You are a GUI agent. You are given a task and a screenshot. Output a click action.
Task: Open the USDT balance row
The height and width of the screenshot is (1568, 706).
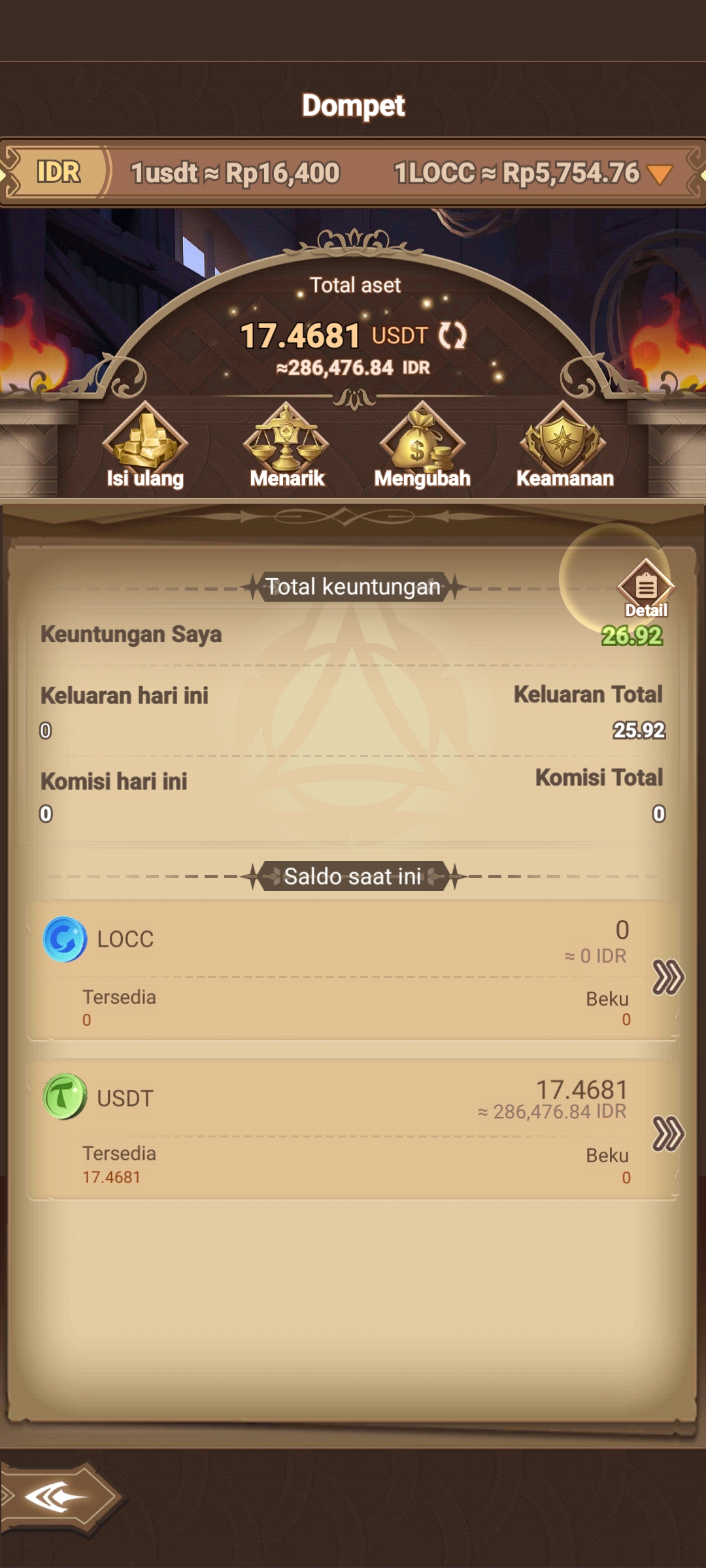pos(353,1129)
